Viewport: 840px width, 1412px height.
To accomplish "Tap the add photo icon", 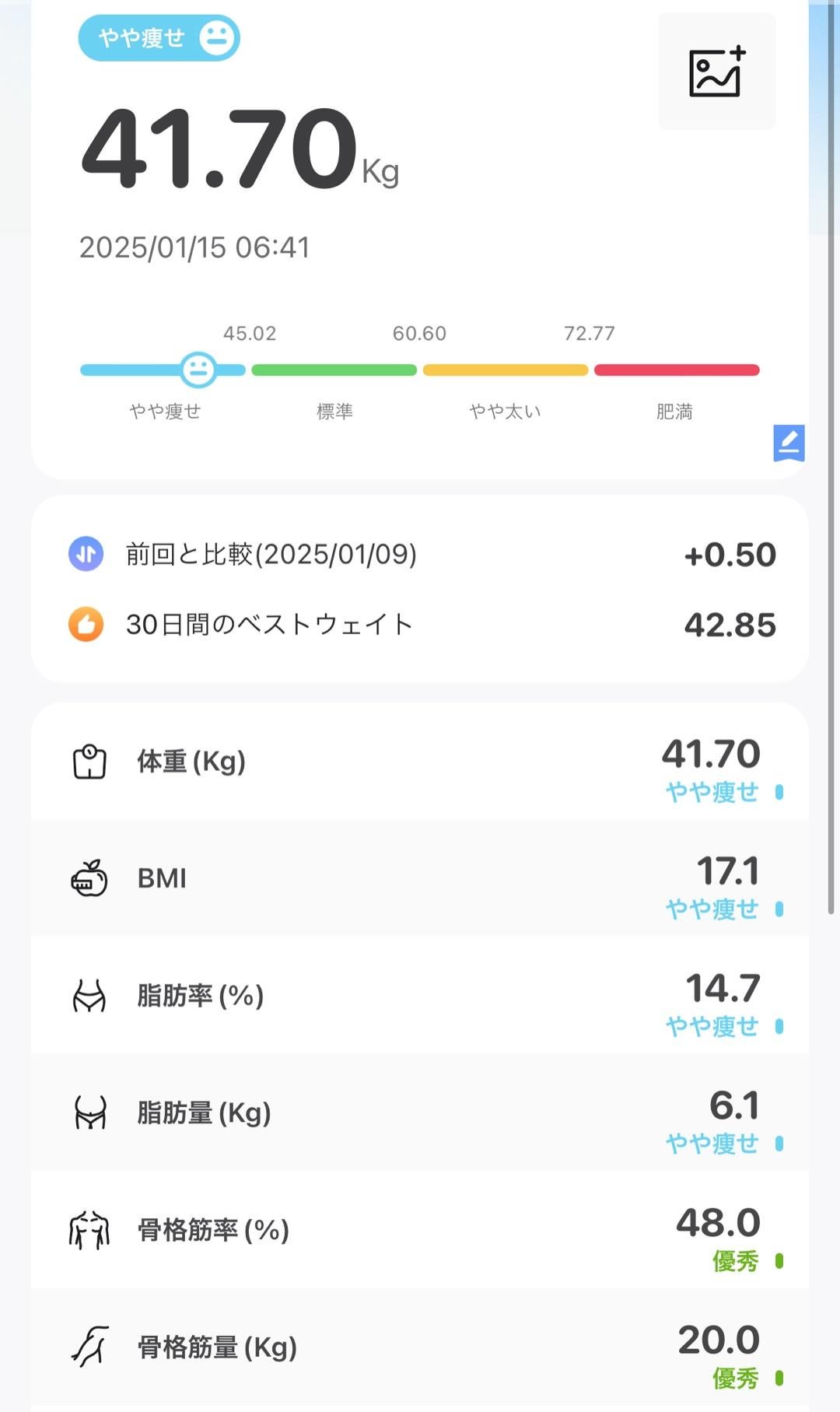I will point(716,72).
